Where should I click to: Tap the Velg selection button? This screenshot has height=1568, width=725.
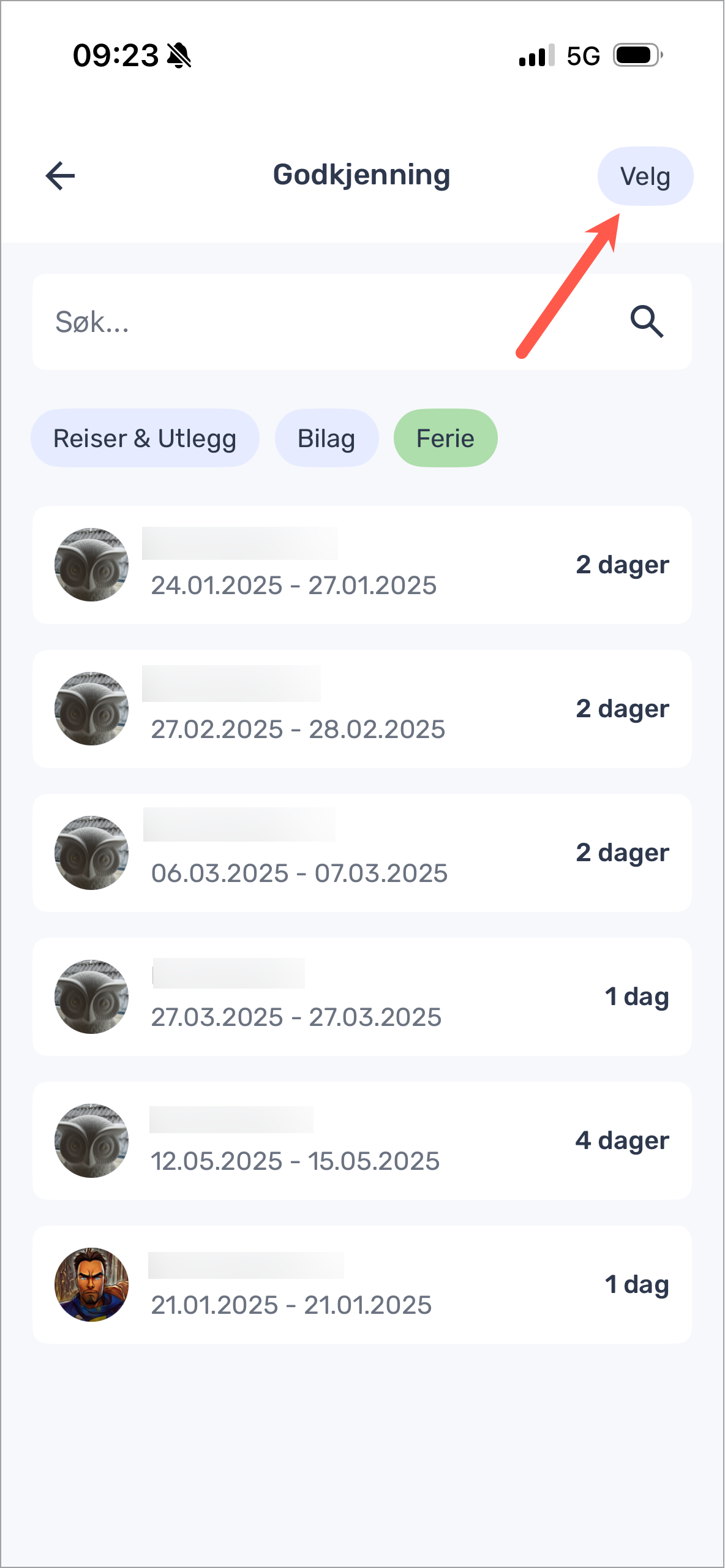[x=645, y=176]
